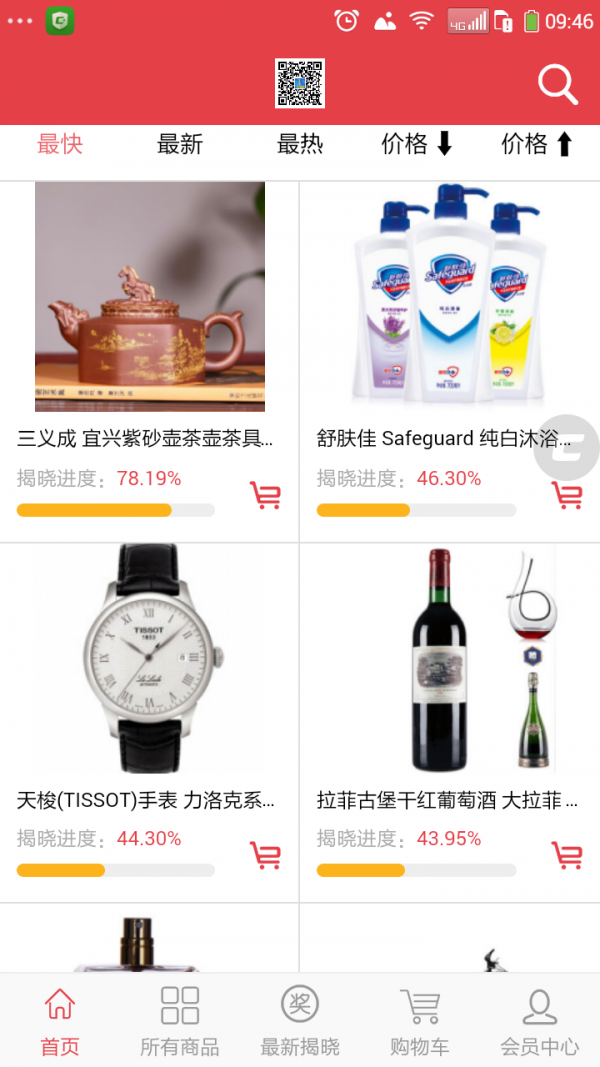Open the 购物车 cart tab
Image resolution: width=600 pixels, height=1067 pixels.
(x=420, y=1020)
